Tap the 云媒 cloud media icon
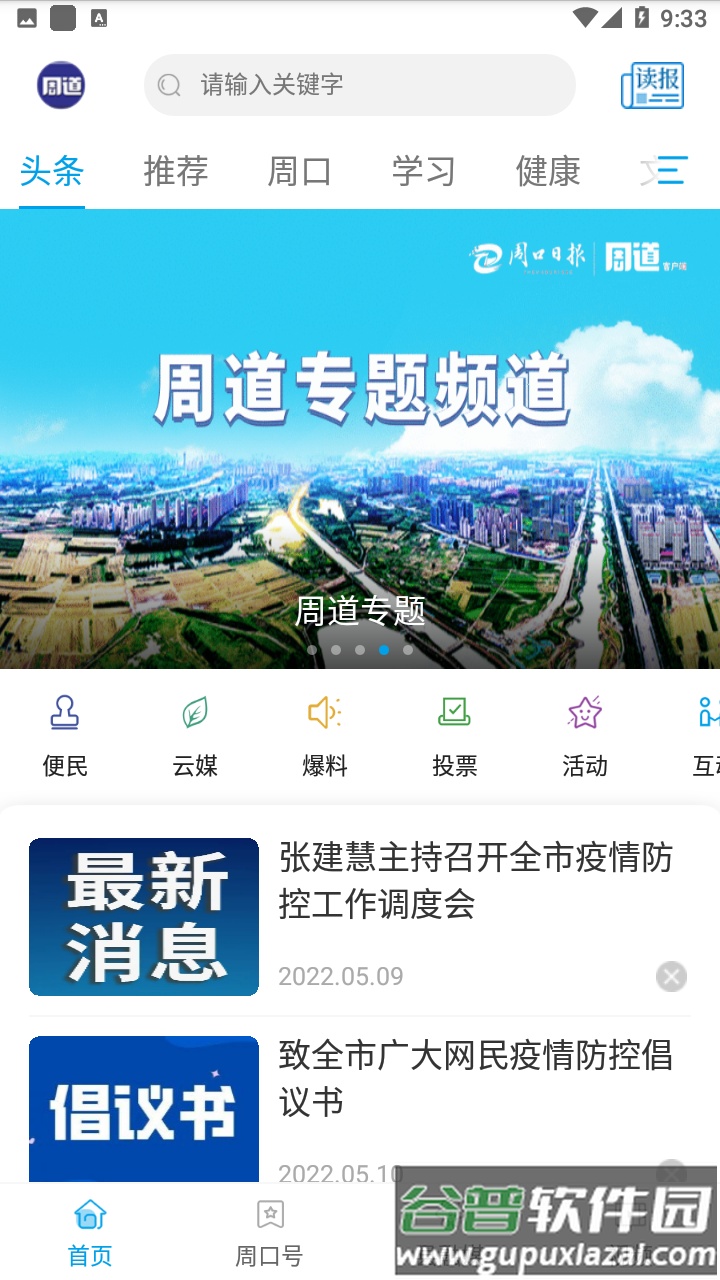The image size is (720, 1280). tap(194, 730)
